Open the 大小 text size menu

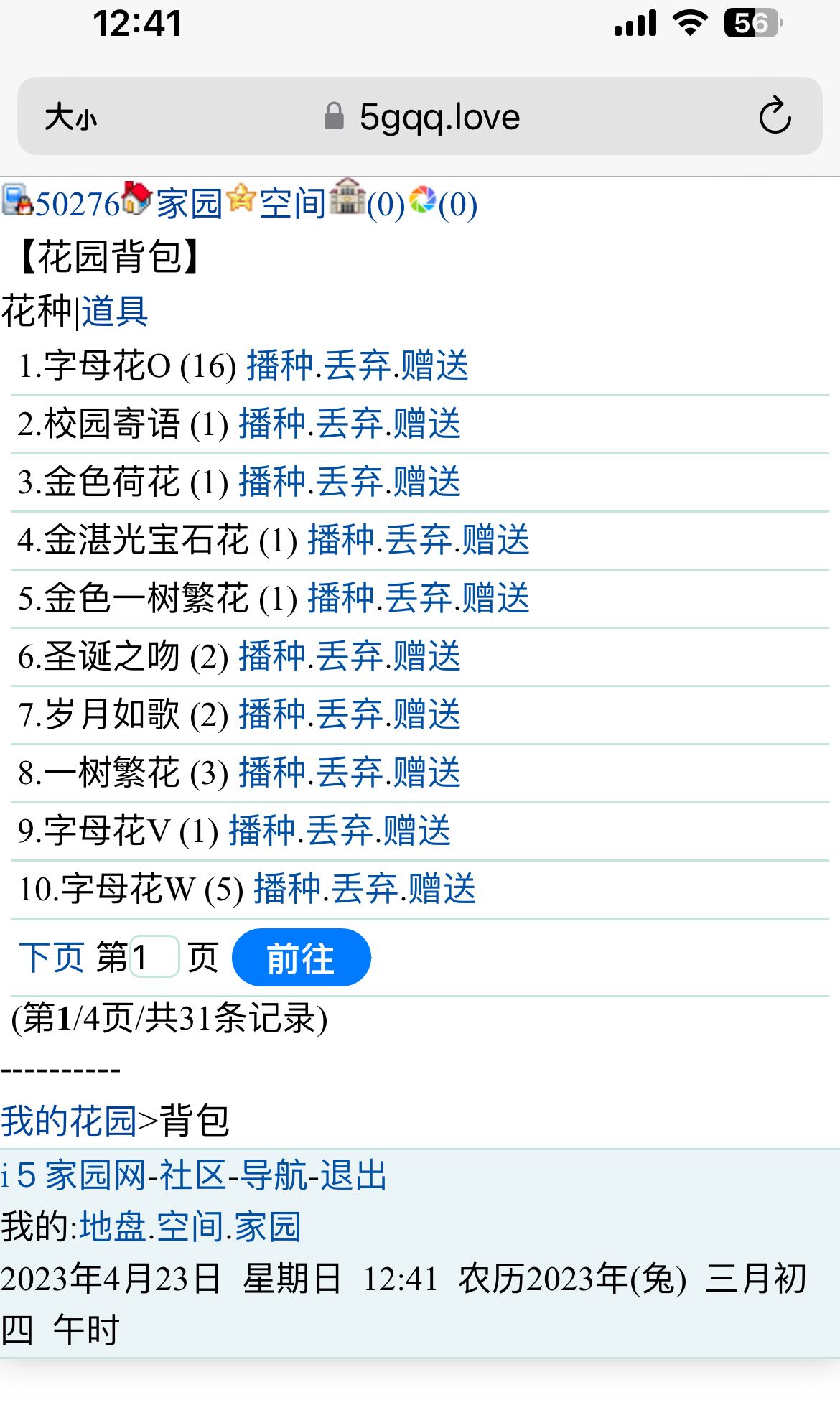70,117
